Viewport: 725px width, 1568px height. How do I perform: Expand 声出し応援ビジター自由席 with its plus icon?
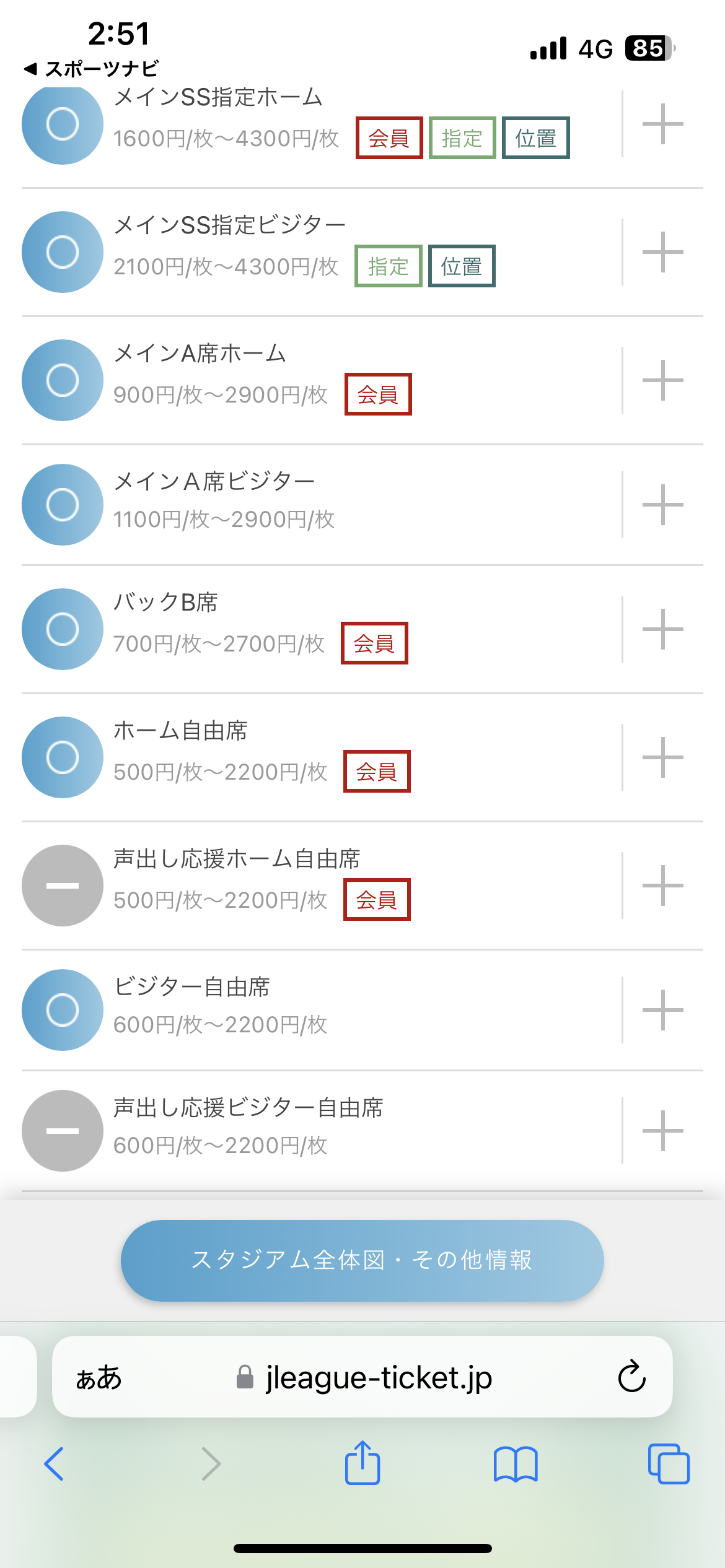[x=662, y=1131]
